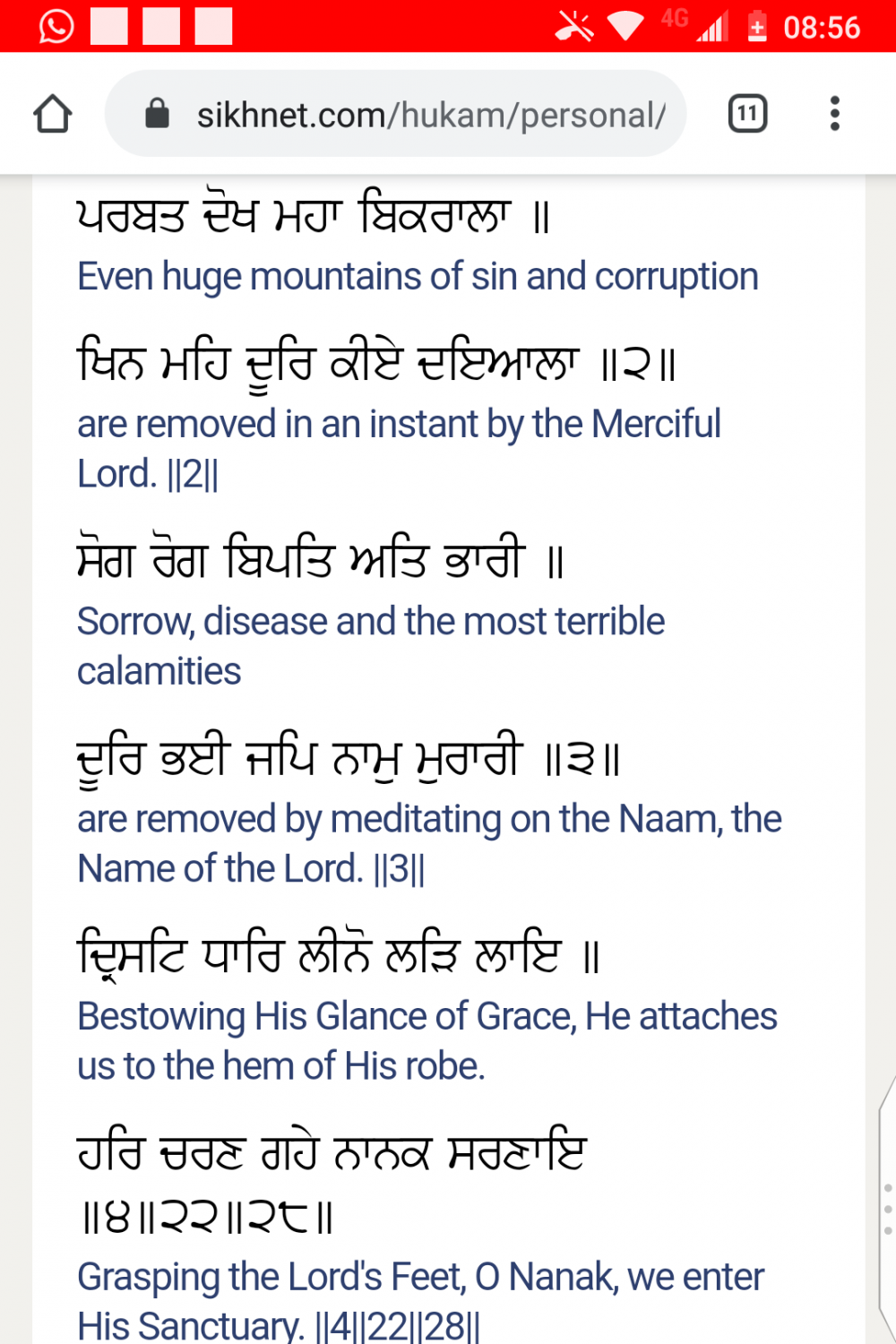Go to the browser home page
This screenshot has width=896, height=1344.
coord(52,114)
